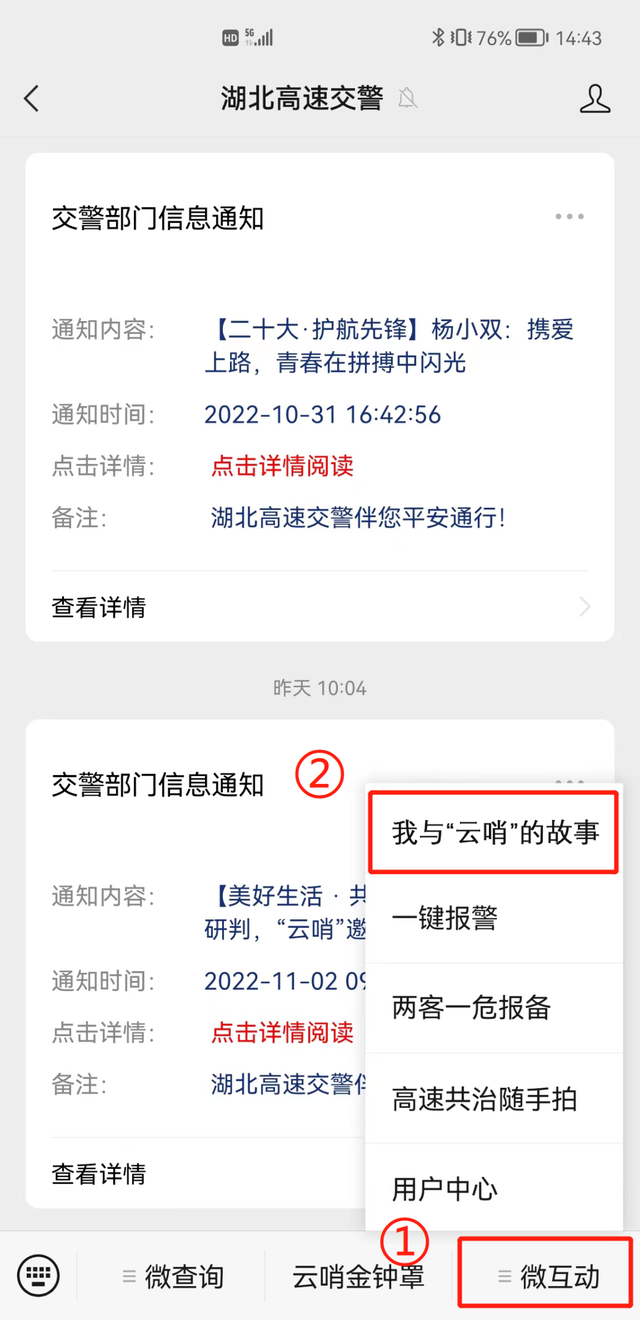Viewport: 640px width, 1320px height.
Task: Open 查看详情 of the 2022-10-31 notification
Action: tap(320, 607)
